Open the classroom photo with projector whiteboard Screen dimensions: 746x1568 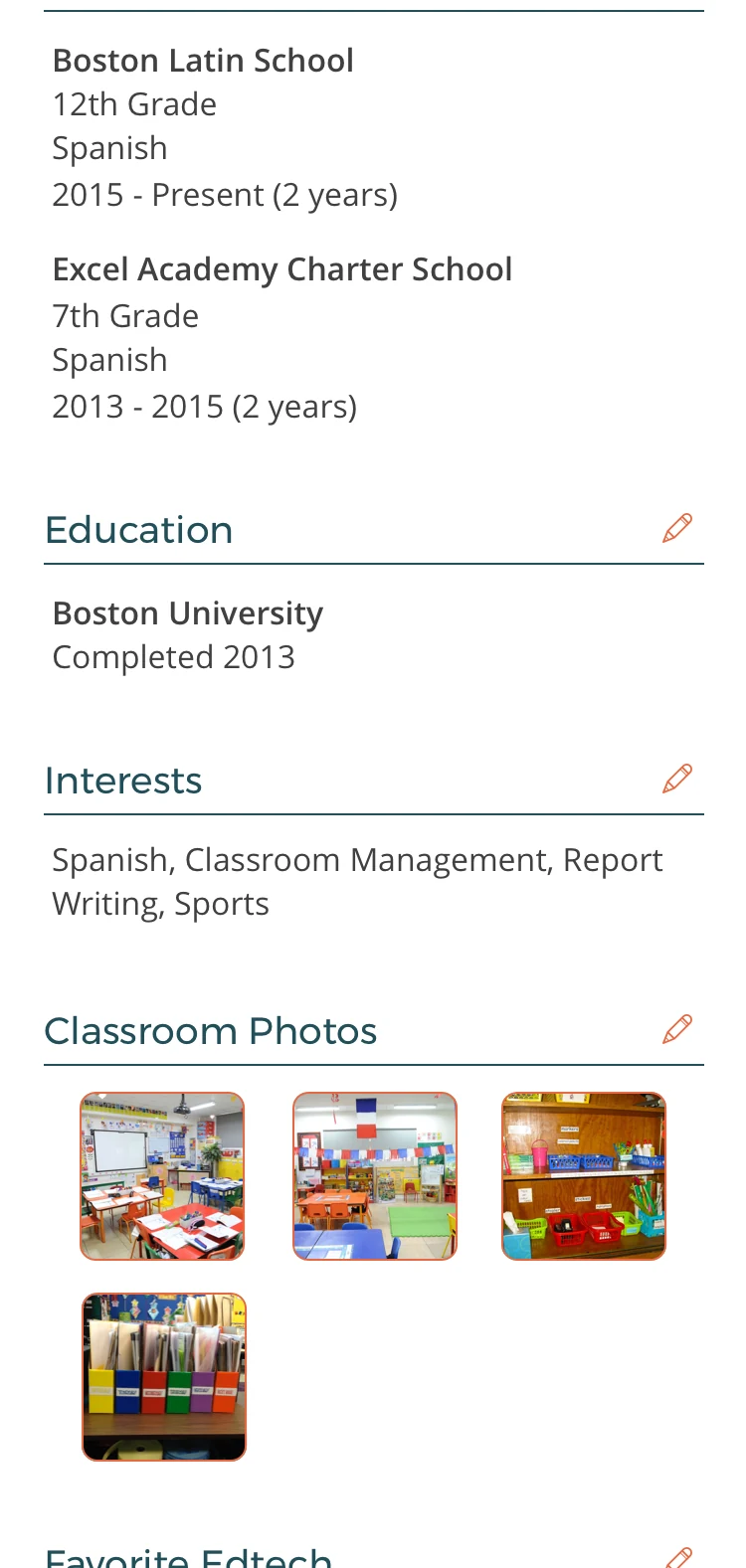[x=162, y=1176]
